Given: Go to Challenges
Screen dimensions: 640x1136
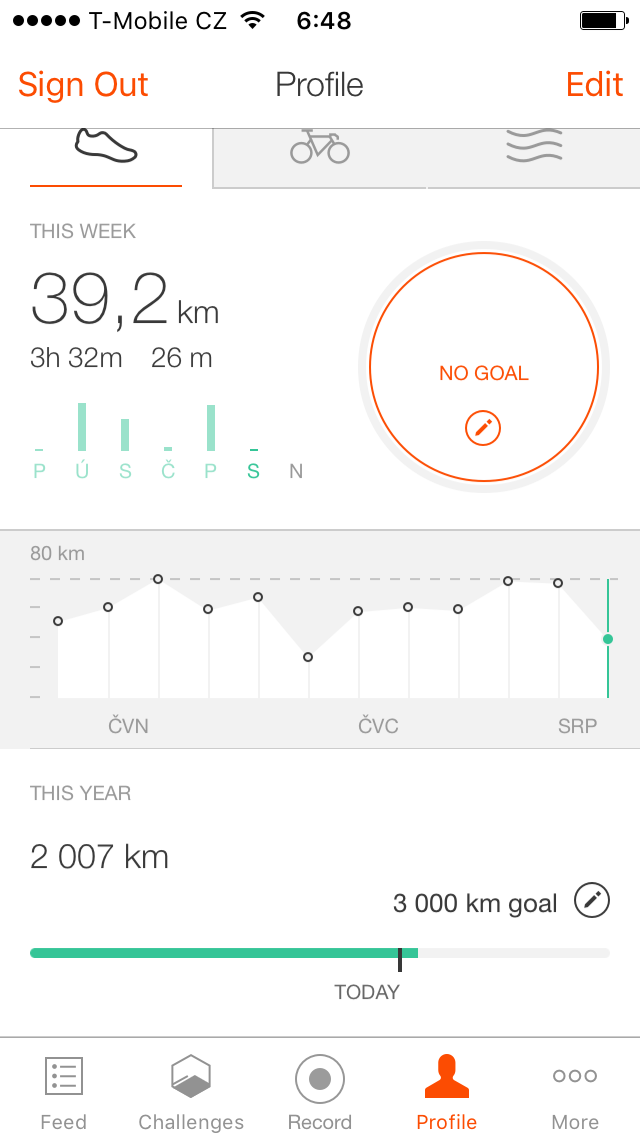Looking at the screenshot, I should tap(191, 1092).
